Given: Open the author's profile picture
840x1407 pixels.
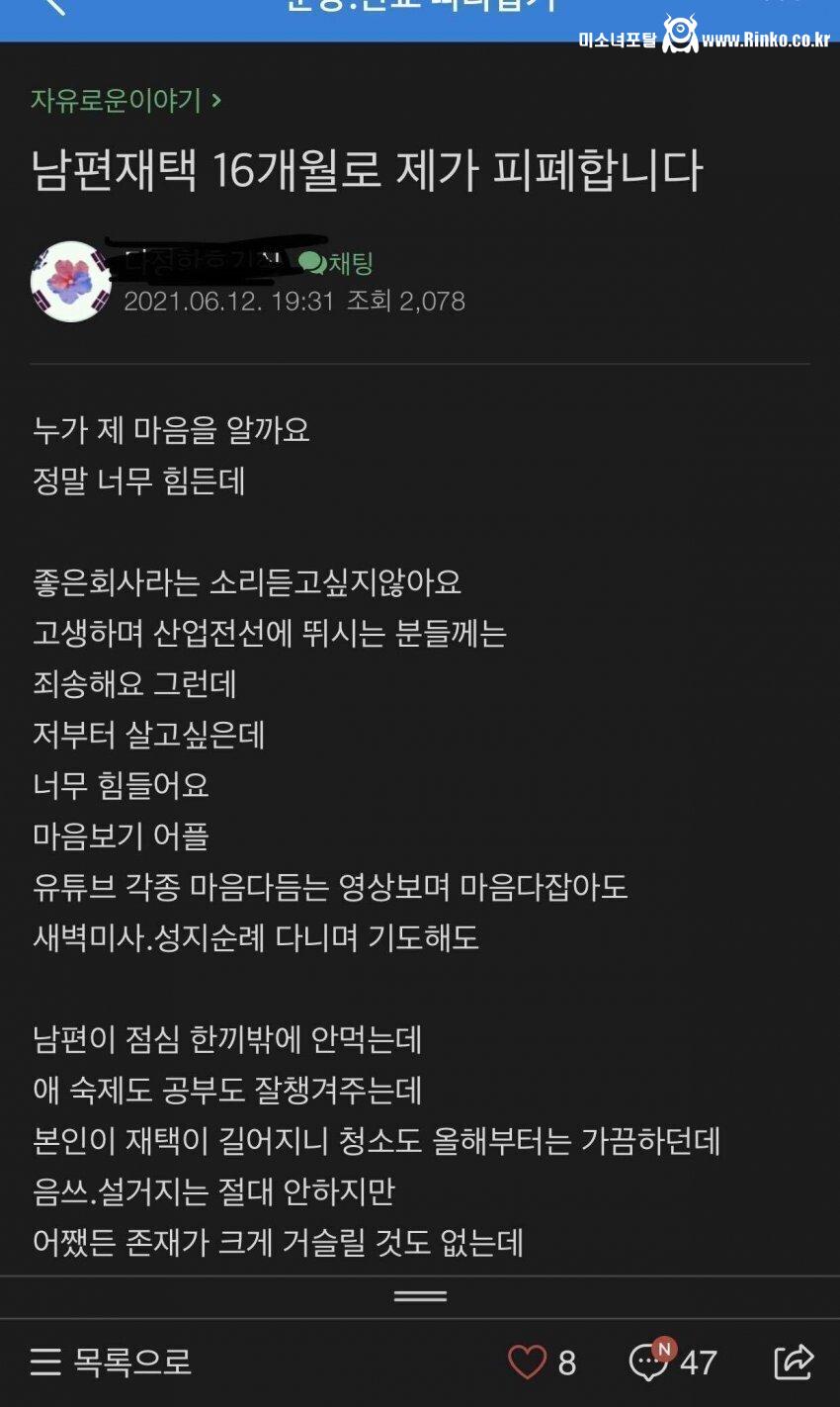Looking at the screenshot, I should [70, 282].
